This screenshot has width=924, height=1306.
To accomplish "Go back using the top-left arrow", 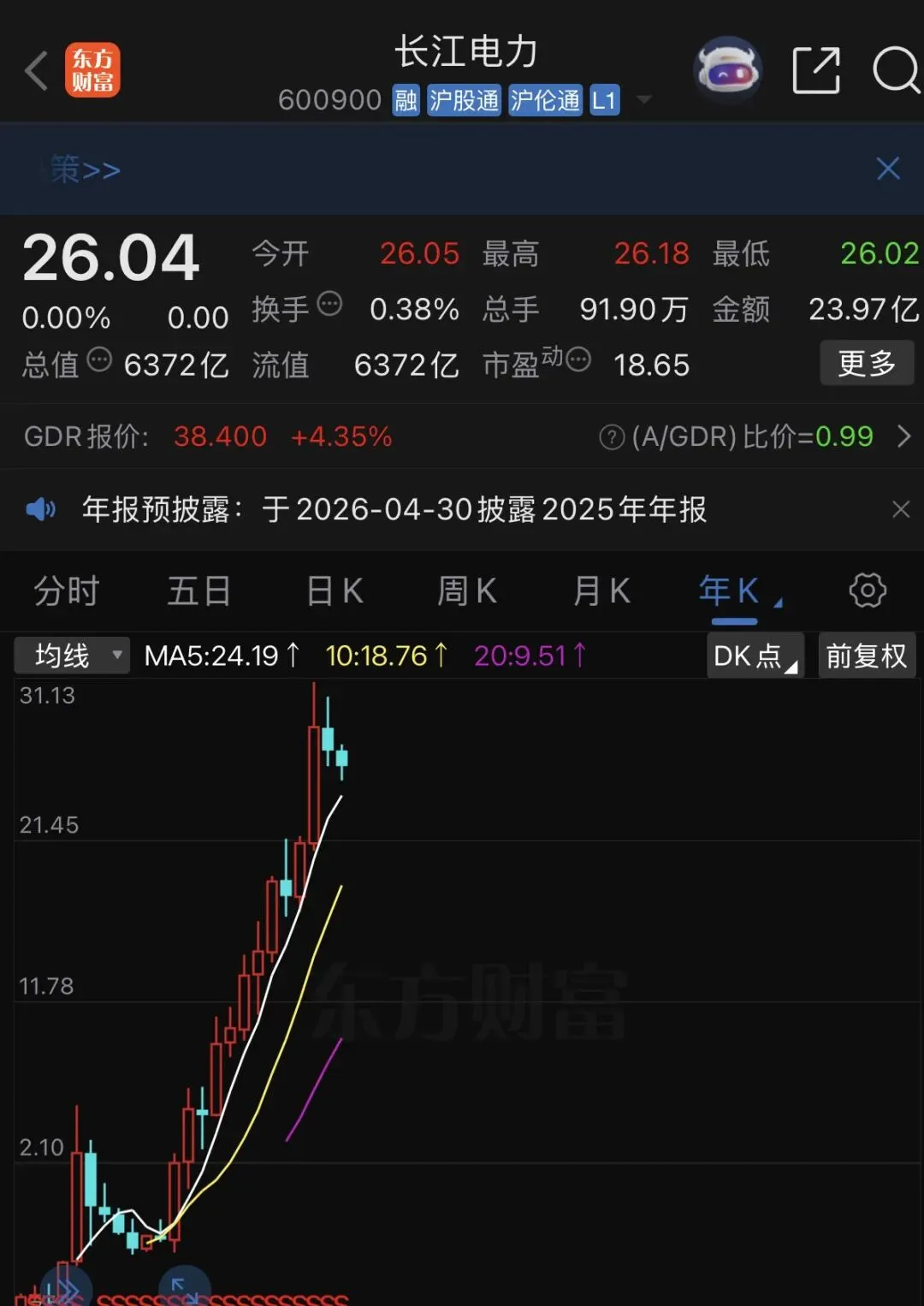I will coord(36,70).
